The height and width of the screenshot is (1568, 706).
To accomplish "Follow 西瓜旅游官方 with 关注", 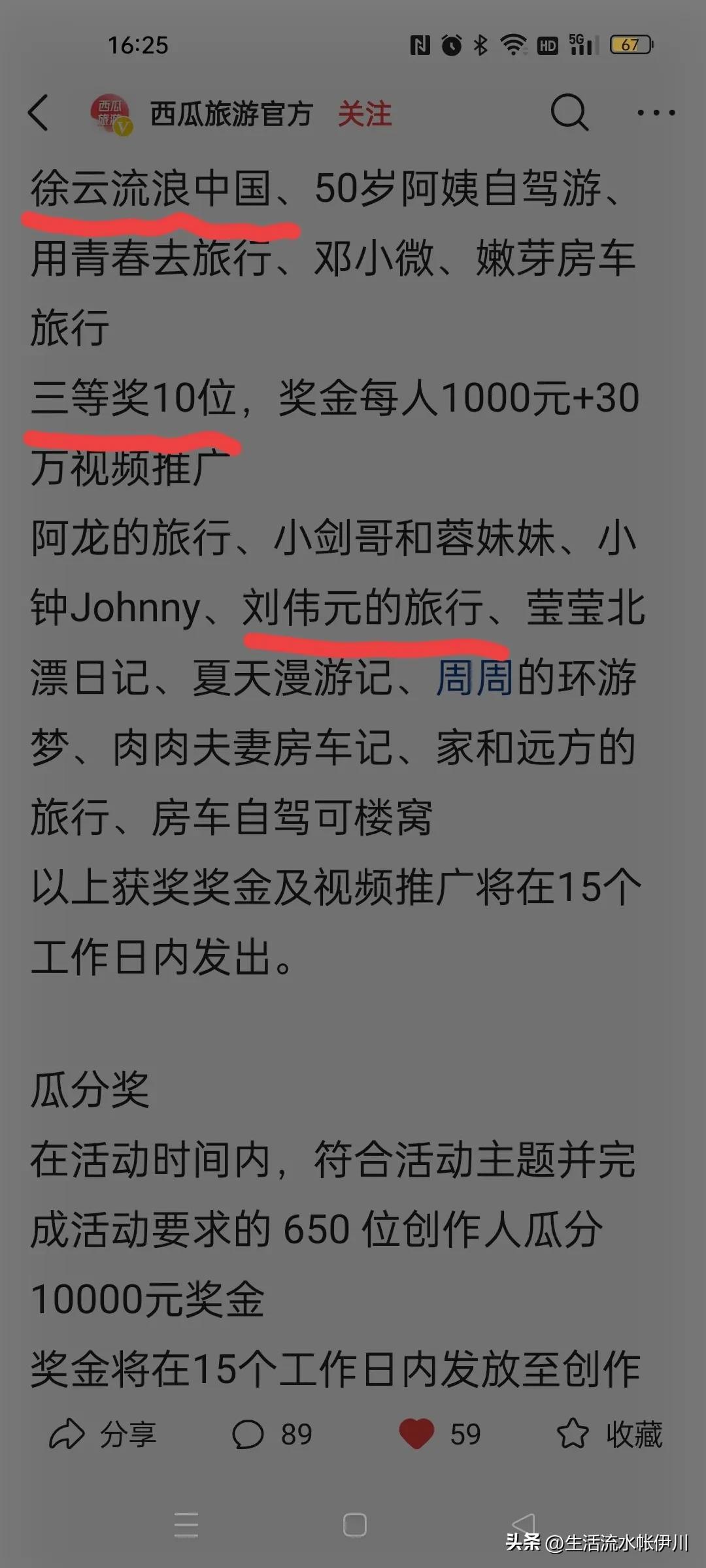I will coord(364,114).
